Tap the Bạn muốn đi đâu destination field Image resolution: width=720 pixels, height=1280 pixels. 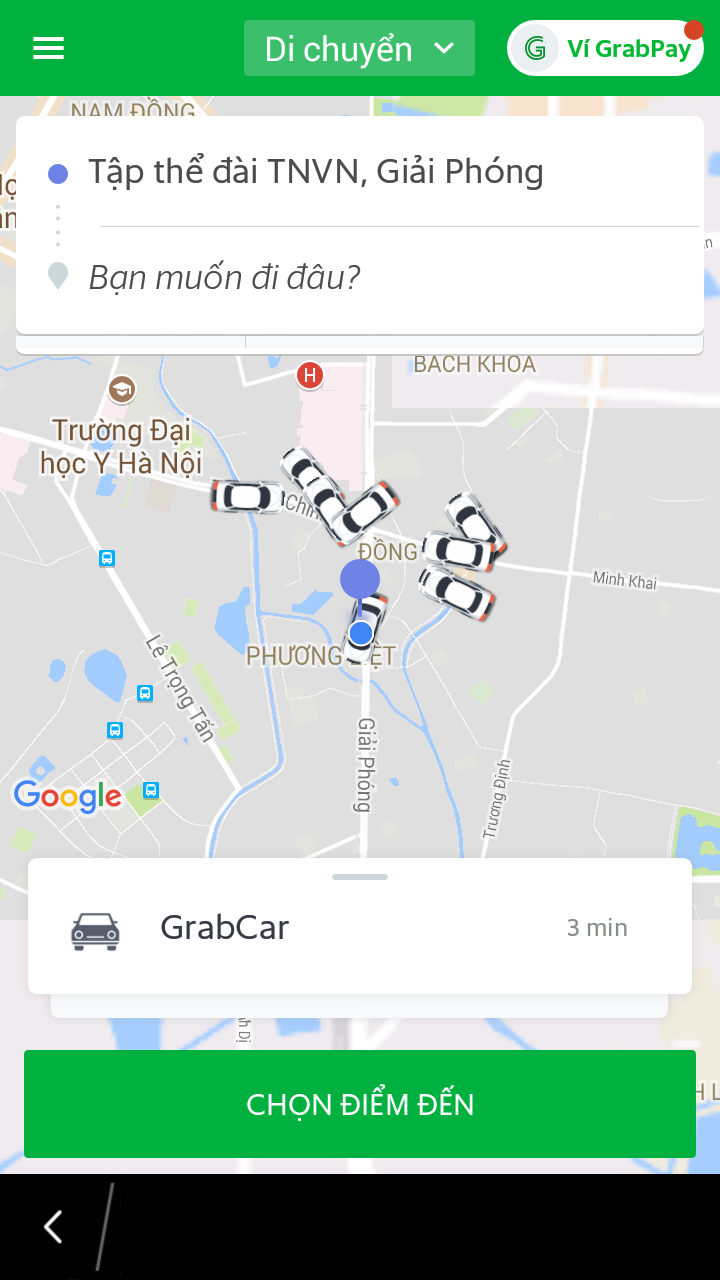pyautogui.click(x=225, y=277)
